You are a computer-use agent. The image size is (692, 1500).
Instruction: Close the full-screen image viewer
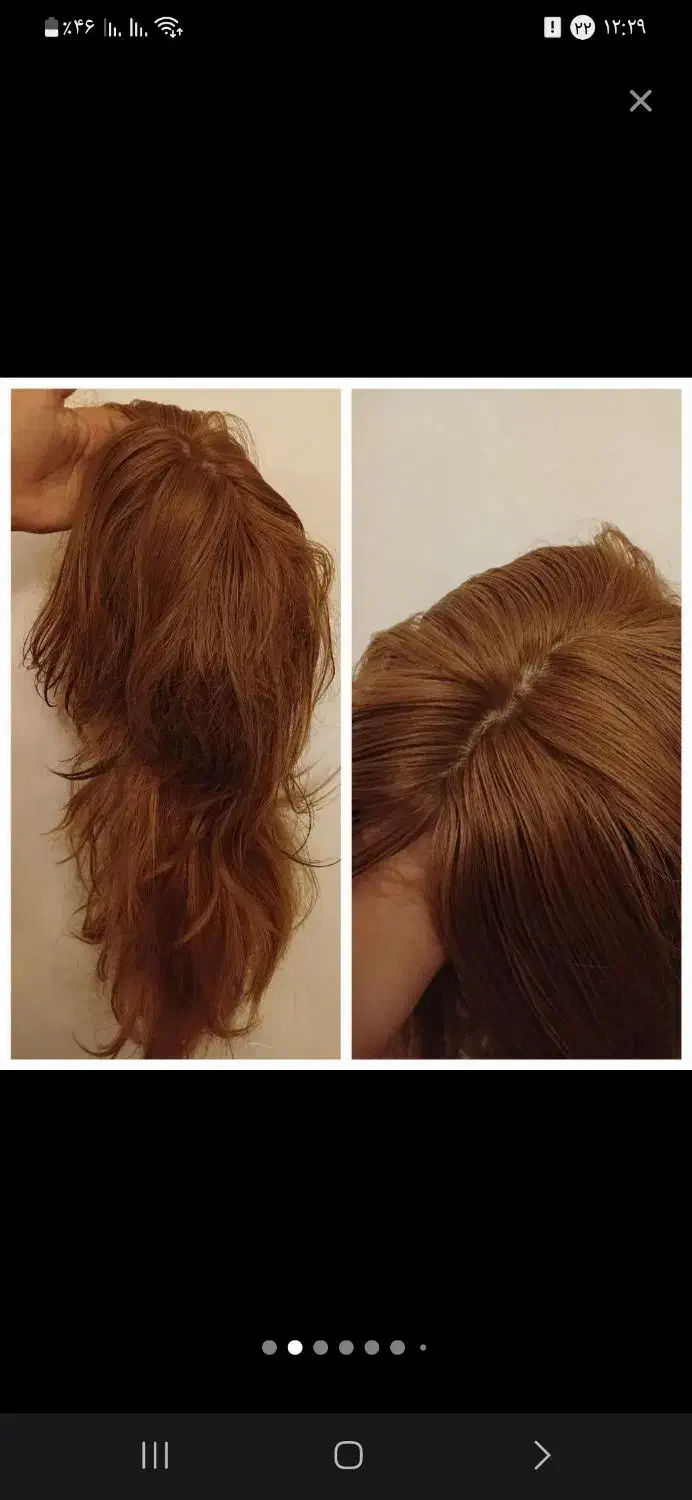click(640, 101)
